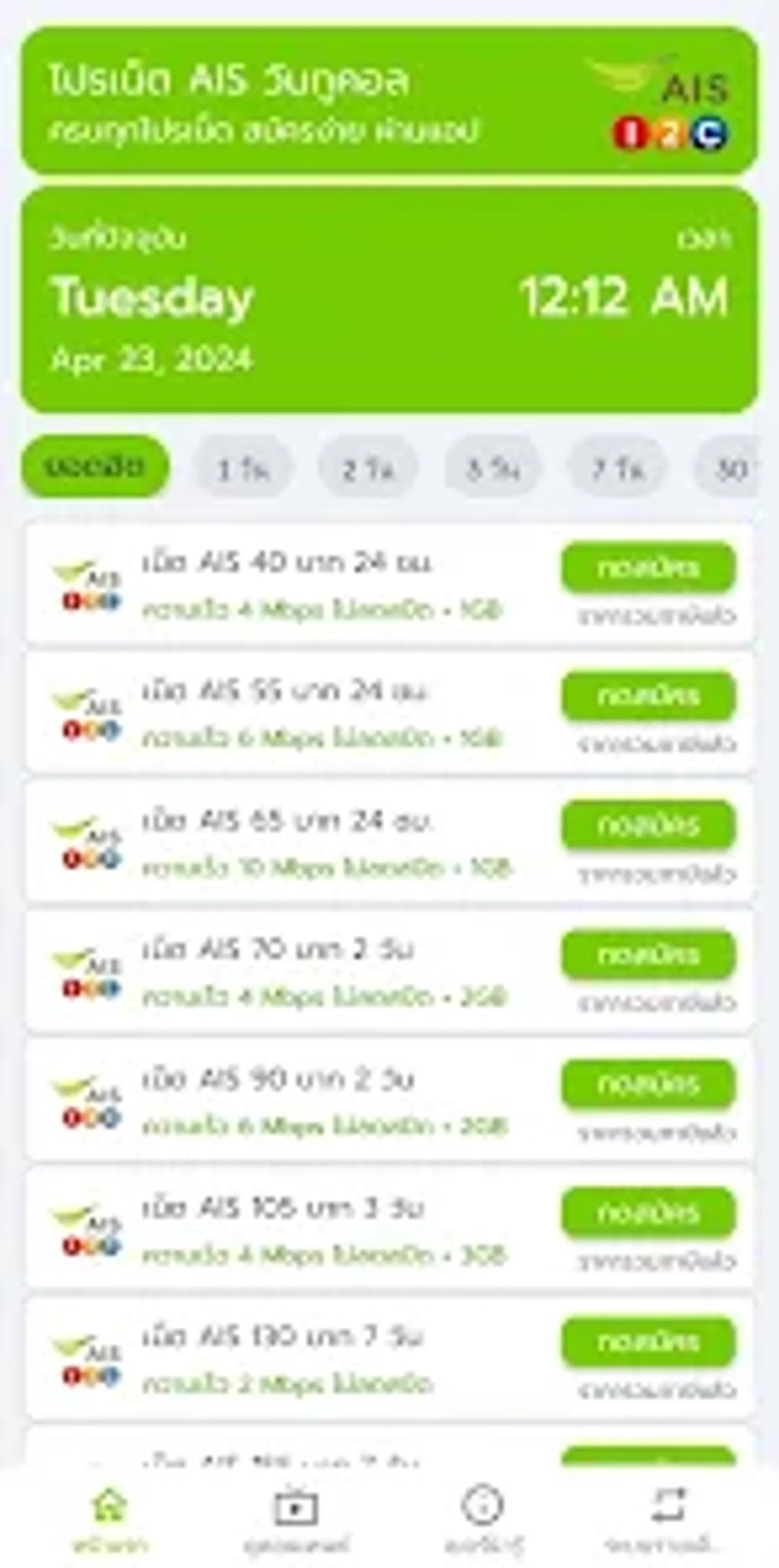Filter packages by 1 วัน
Screen dimensions: 779x1568
(x=243, y=469)
